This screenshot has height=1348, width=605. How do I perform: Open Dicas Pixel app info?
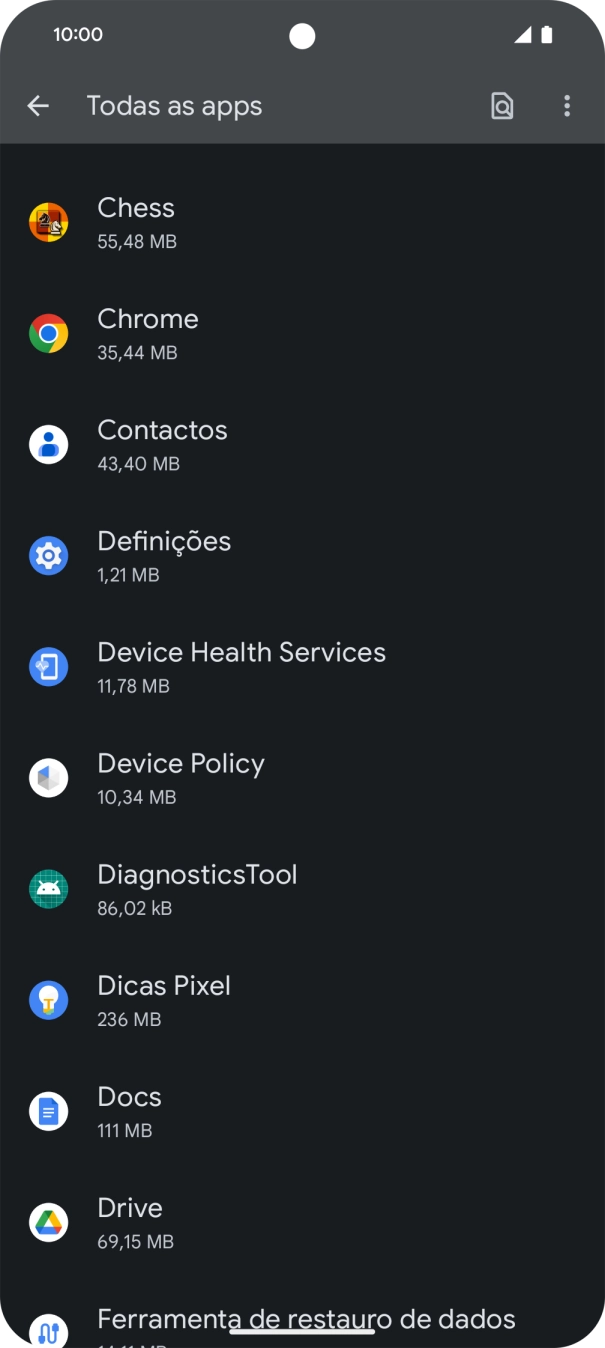[302, 999]
